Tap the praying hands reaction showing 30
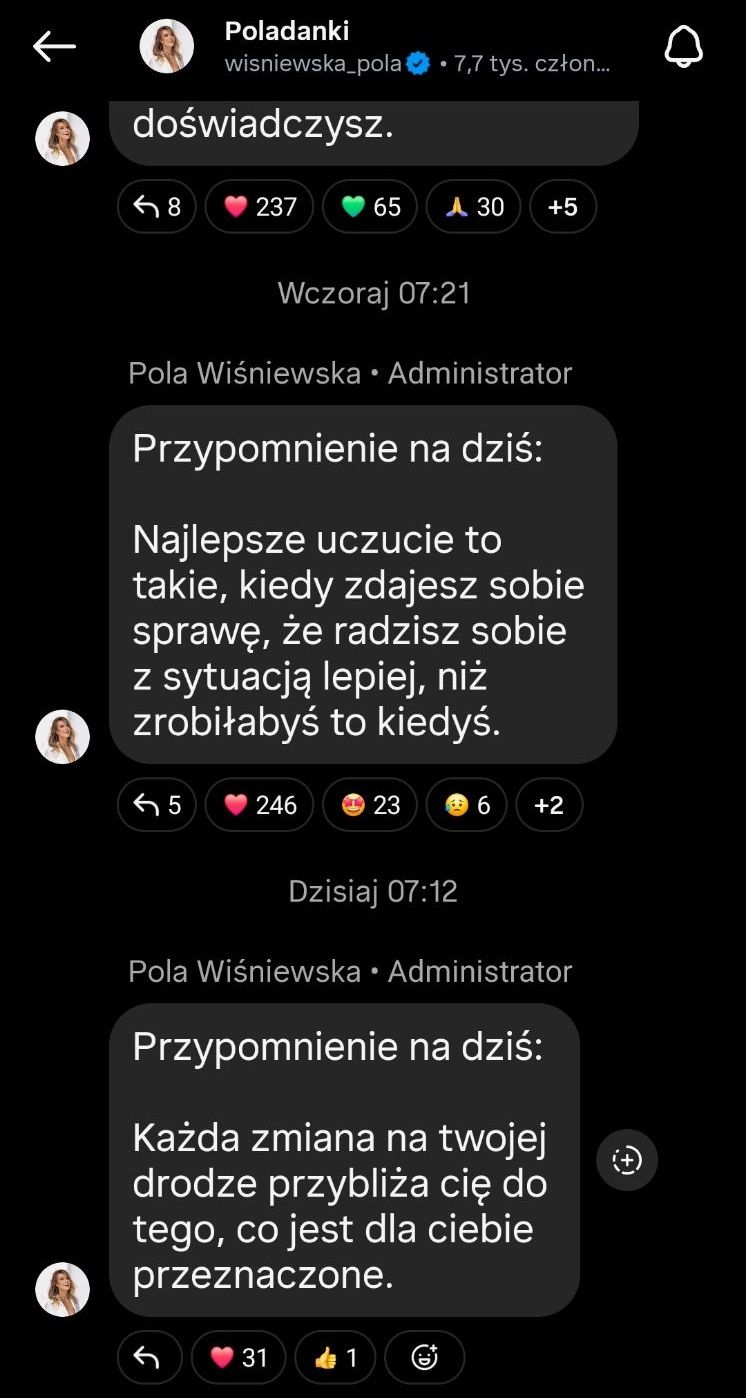Screen dimensions: 746x1398 click(x=472, y=206)
